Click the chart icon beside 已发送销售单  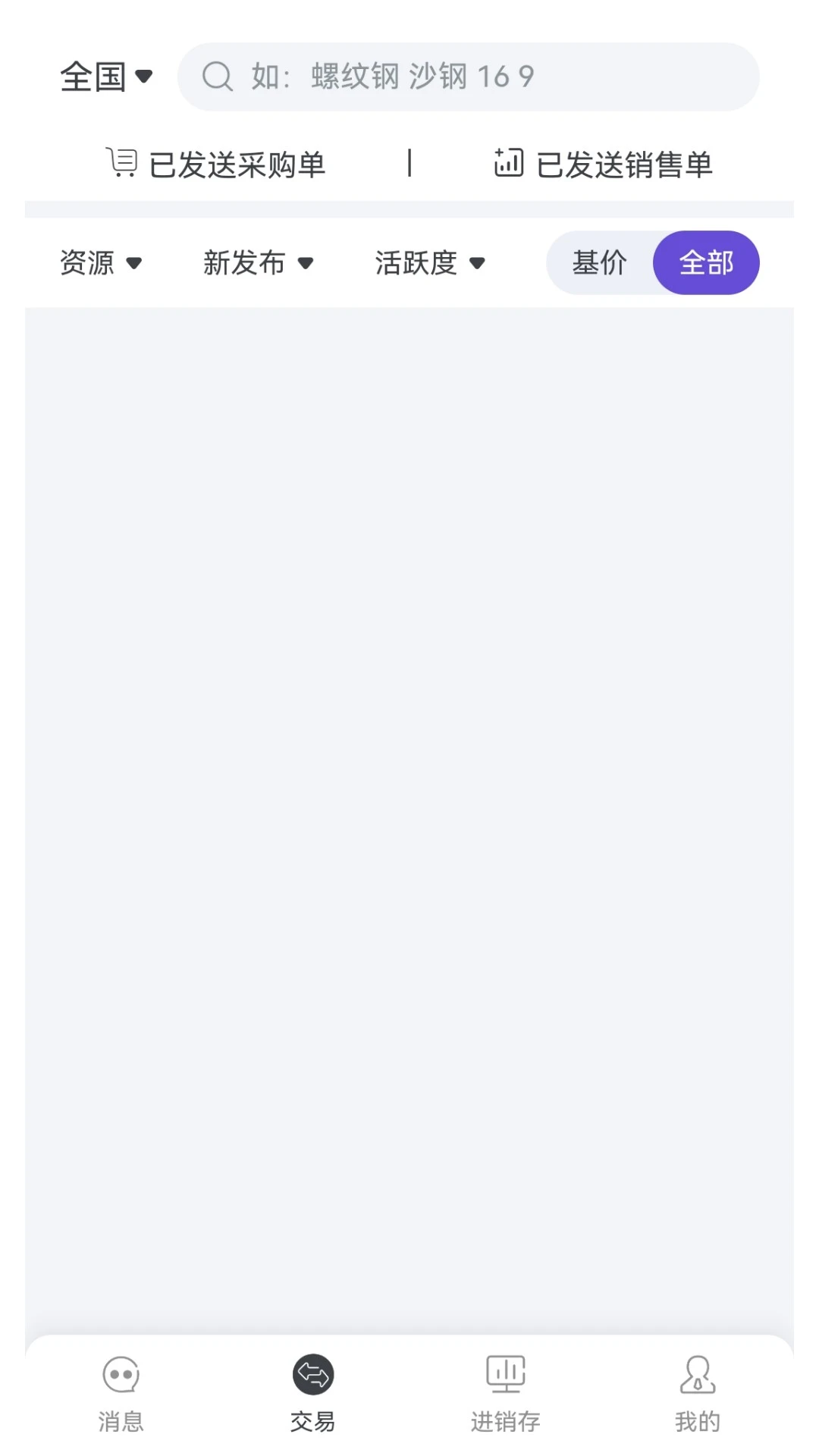pyautogui.click(x=508, y=162)
